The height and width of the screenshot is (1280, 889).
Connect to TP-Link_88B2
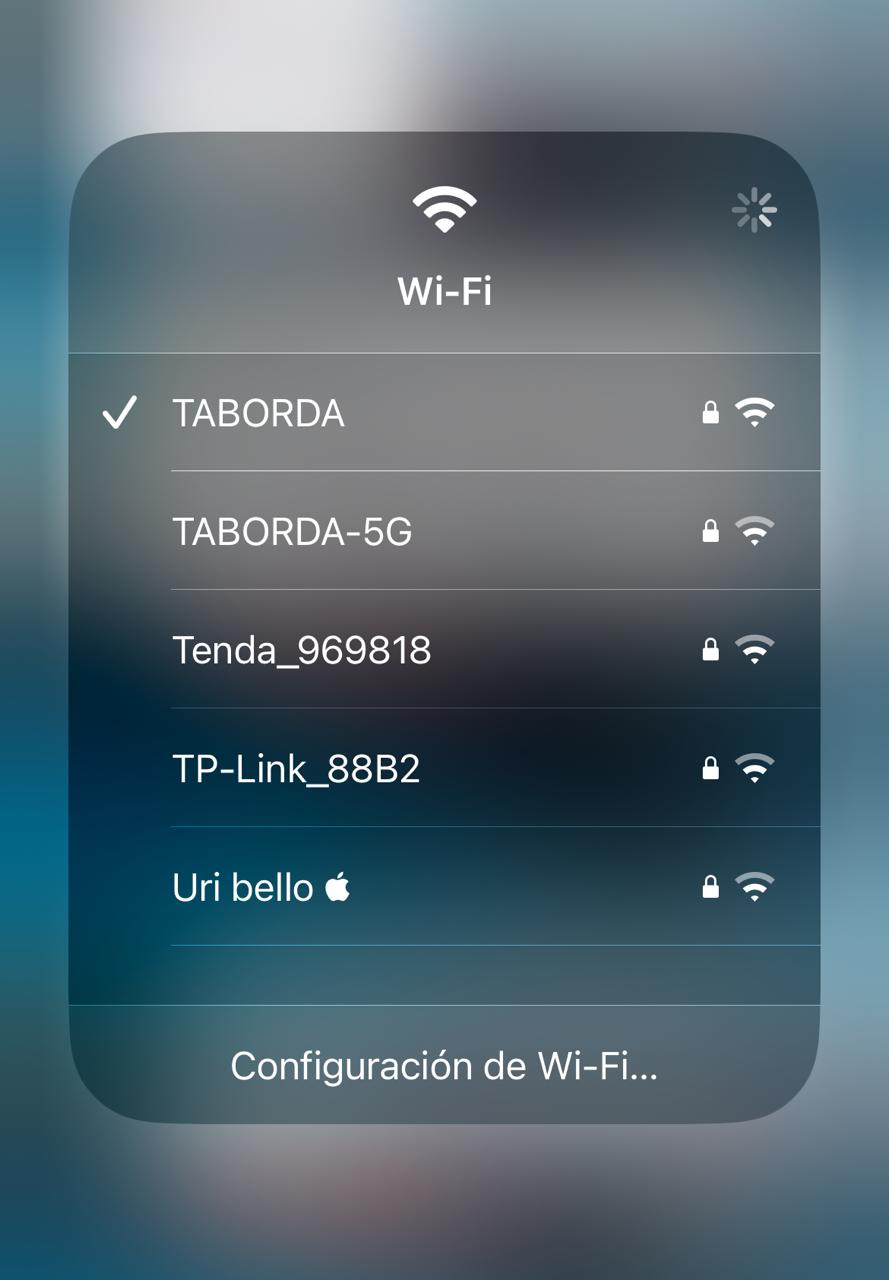coord(296,769)
